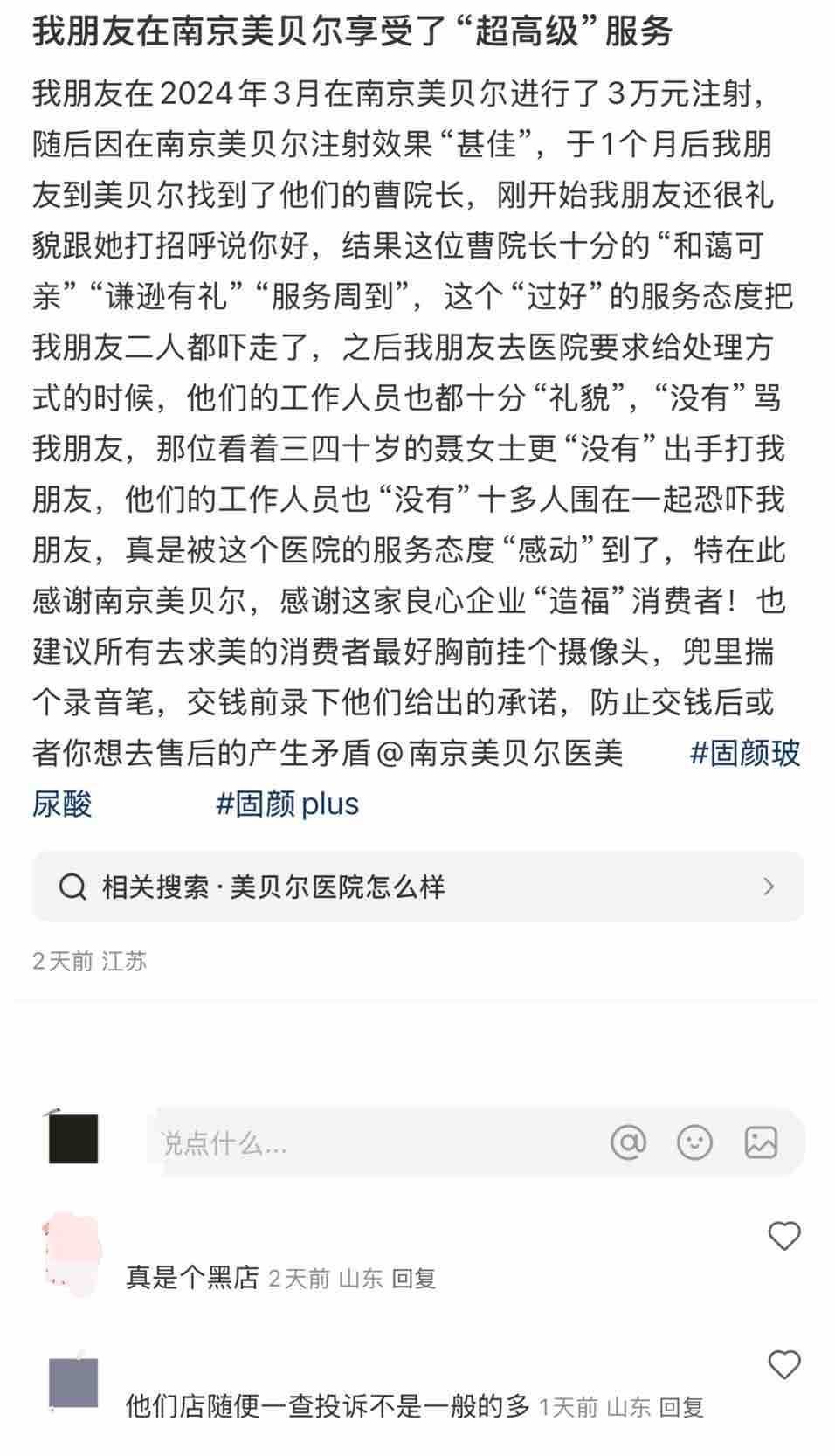Focus the 说点什么 comment field
The image size is (835, 1456).
(349, 1142)
